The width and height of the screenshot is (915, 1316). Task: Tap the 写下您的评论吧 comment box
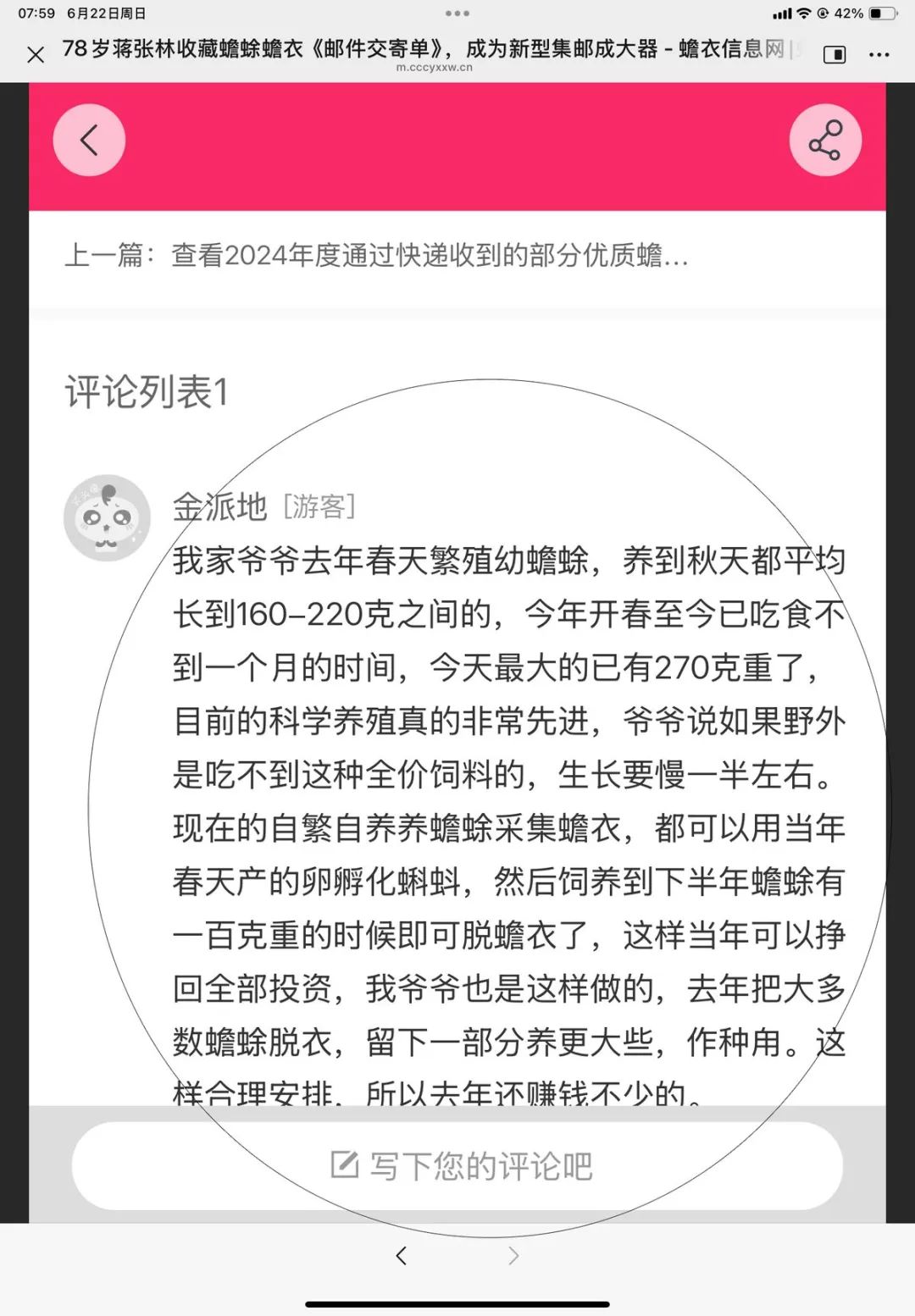click(x=457, y=1166)
